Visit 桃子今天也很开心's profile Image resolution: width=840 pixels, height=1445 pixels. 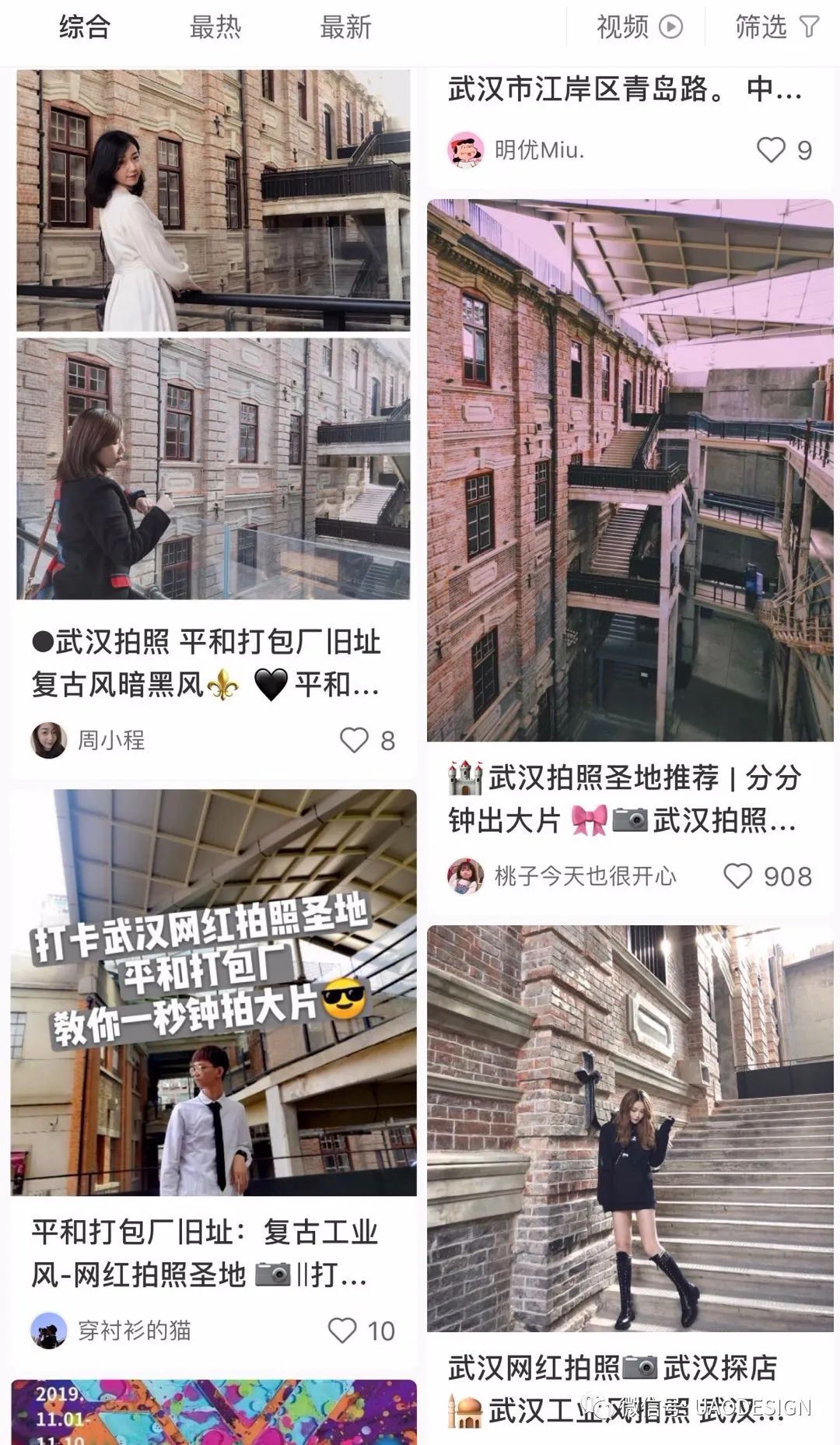tap(465, 876)
